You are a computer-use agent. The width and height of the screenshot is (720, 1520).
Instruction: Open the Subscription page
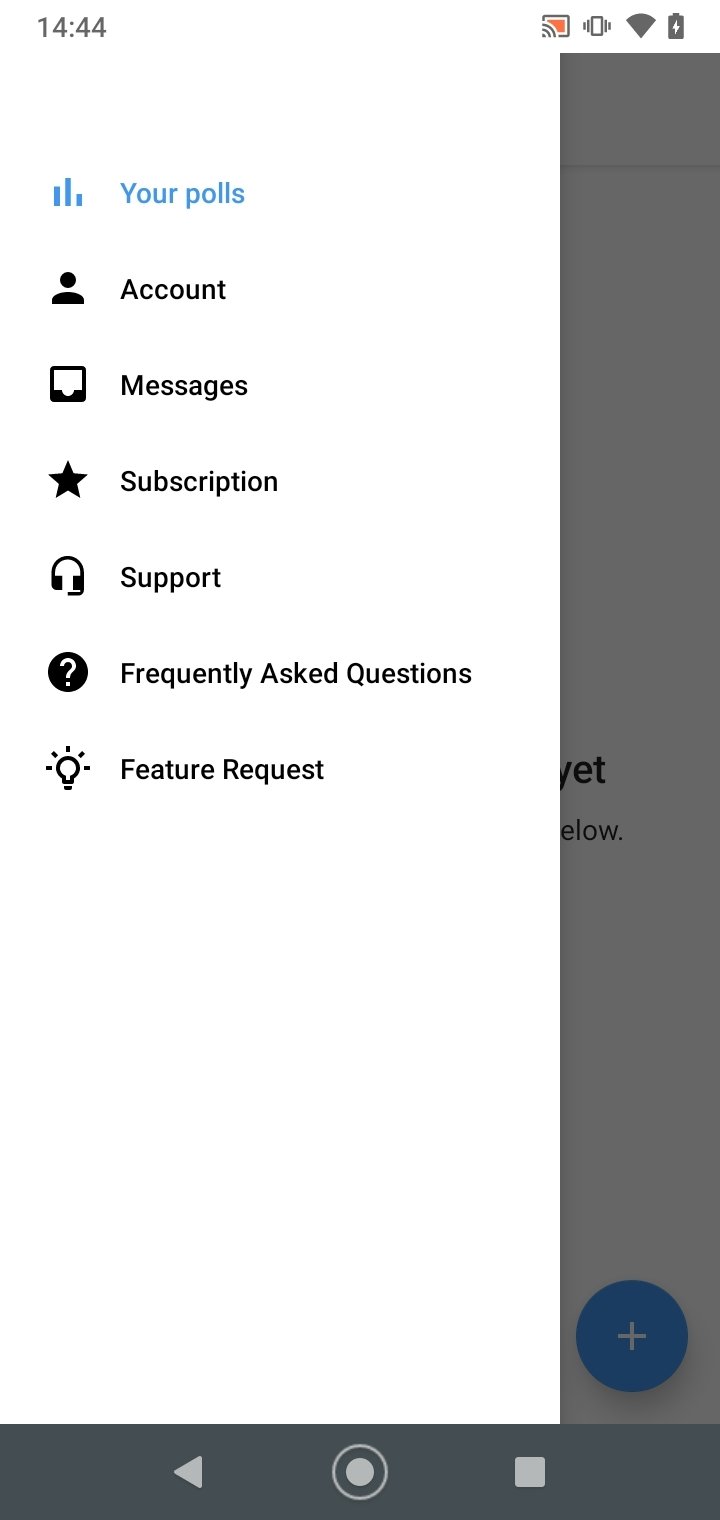tap(280, 481)
